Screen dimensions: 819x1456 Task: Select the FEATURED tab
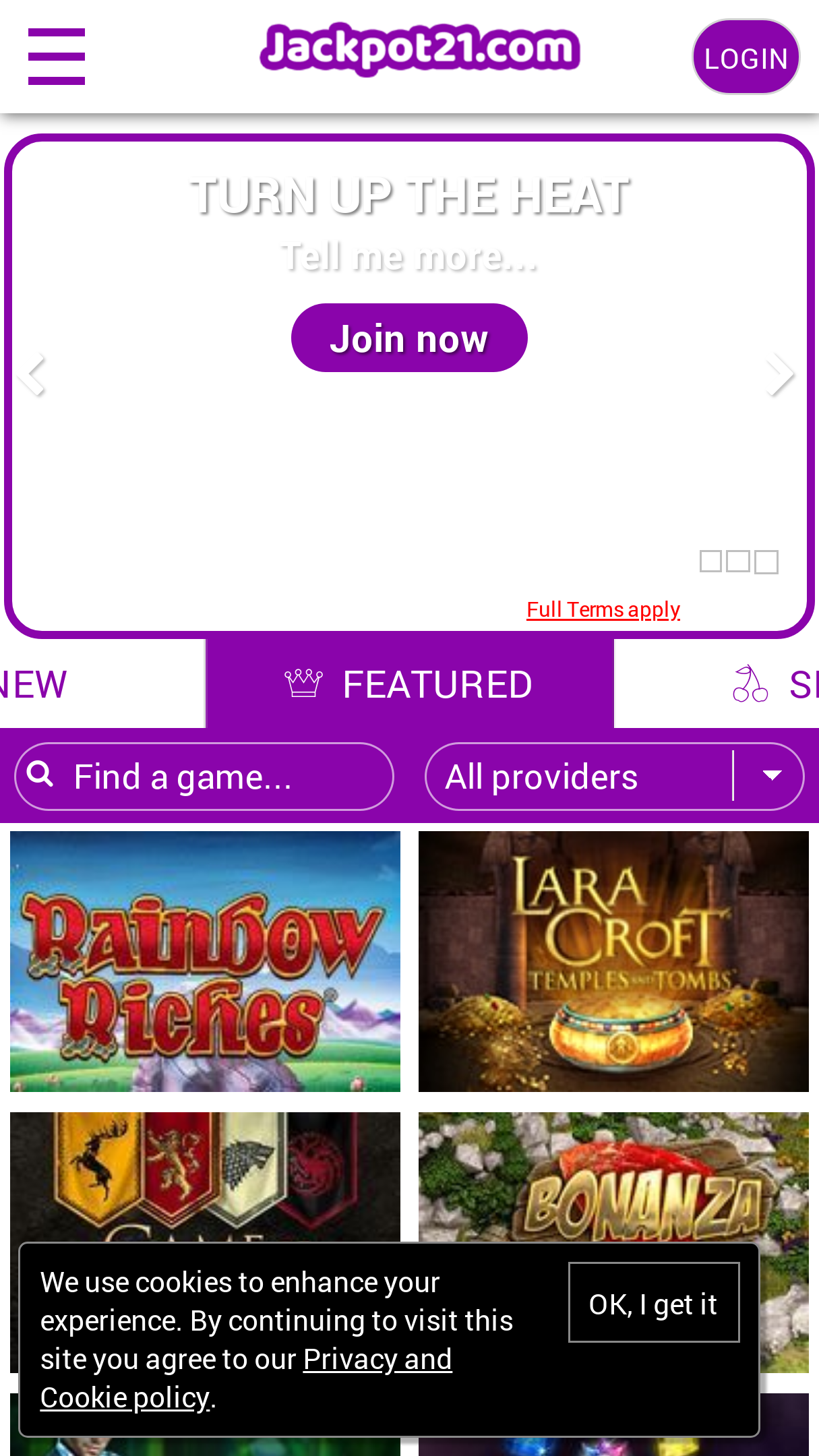click(410, 684)
